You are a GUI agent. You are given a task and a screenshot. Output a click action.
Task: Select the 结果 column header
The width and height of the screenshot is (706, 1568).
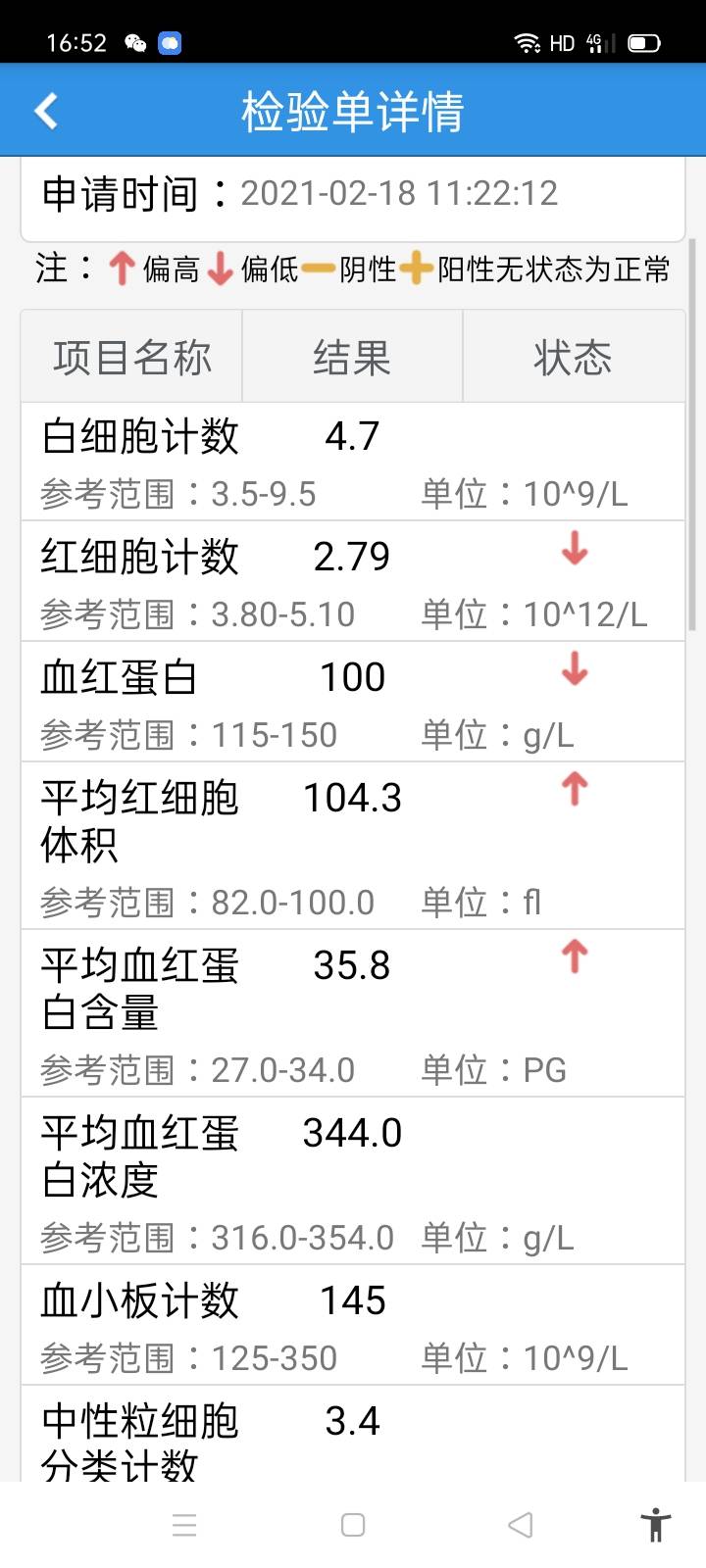(351, 357)
